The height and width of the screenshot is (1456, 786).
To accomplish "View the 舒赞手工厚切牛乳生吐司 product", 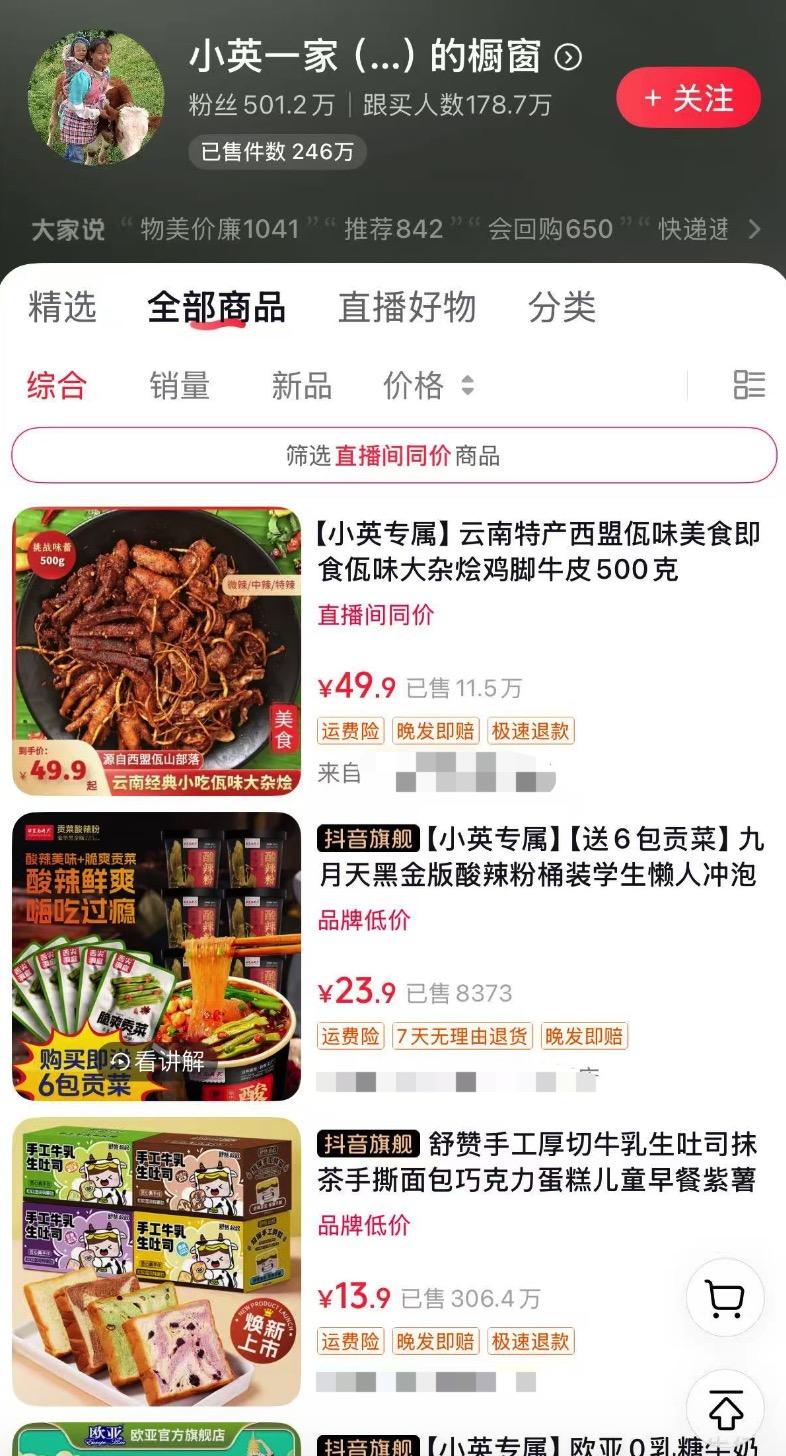I will pyautogui.click(x=540, y=1161).
